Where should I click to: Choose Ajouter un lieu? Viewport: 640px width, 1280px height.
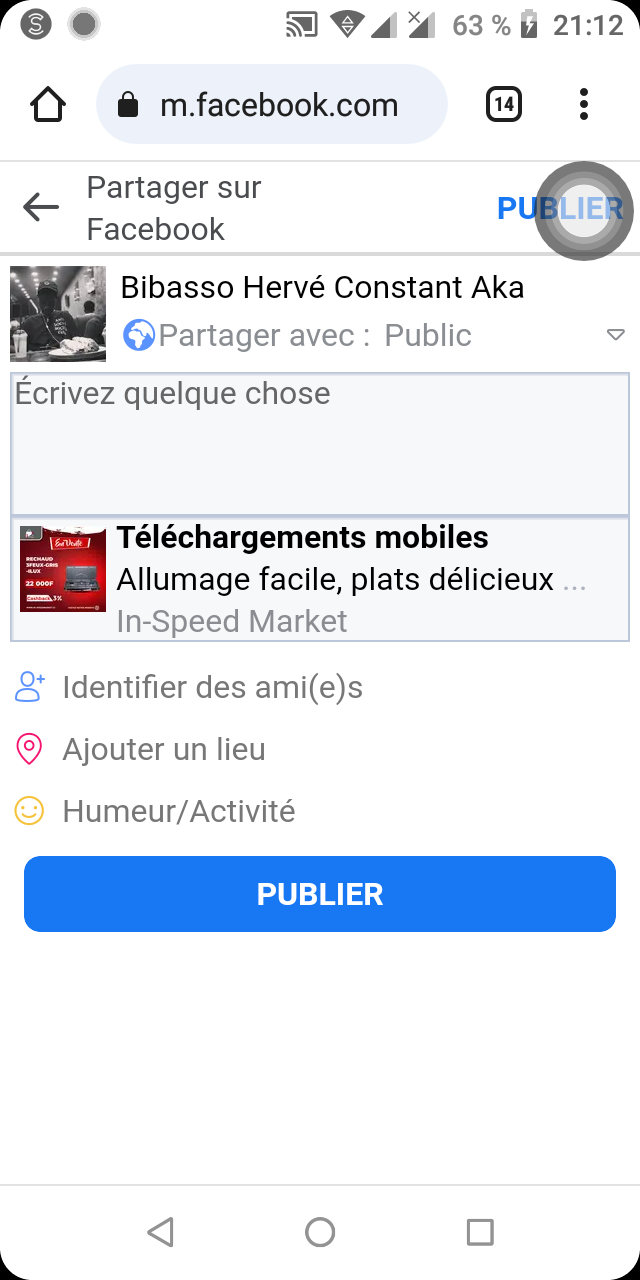pos(164,749)
